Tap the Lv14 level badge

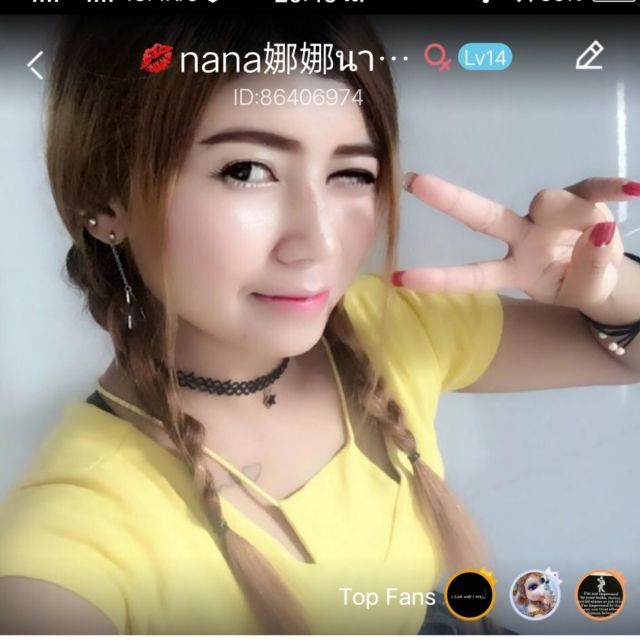pyautogui.click(x=484, y=58)
